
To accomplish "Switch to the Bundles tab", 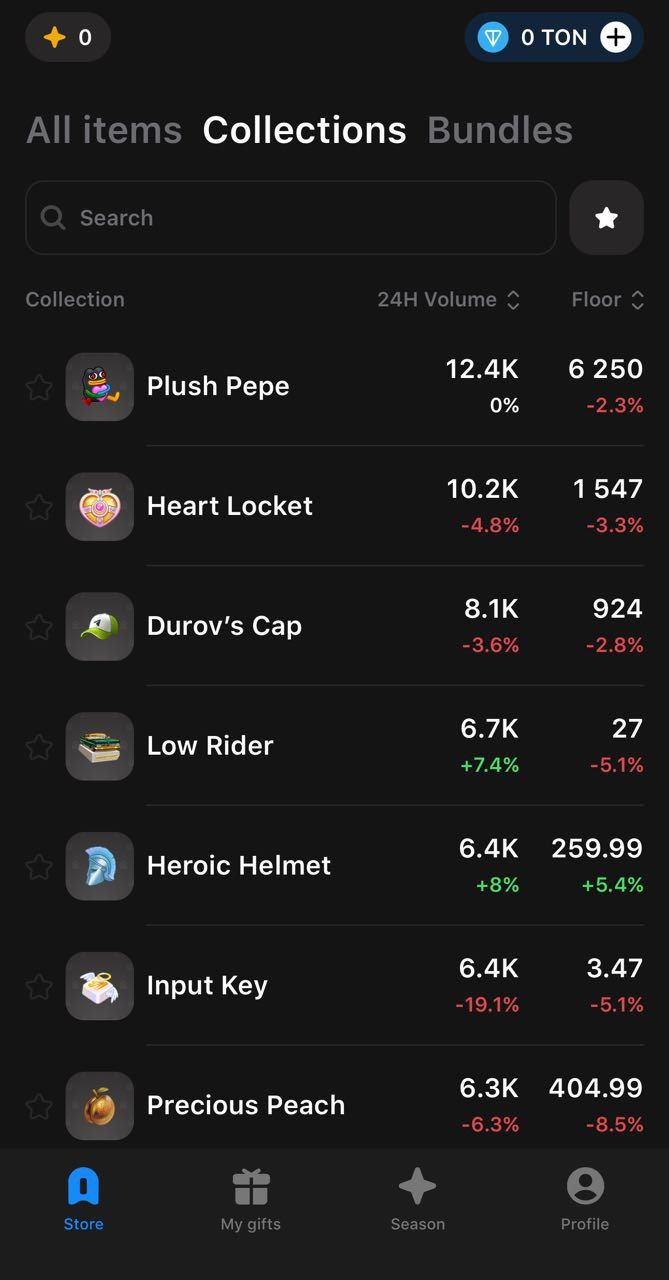I will [x=499, y=130].
